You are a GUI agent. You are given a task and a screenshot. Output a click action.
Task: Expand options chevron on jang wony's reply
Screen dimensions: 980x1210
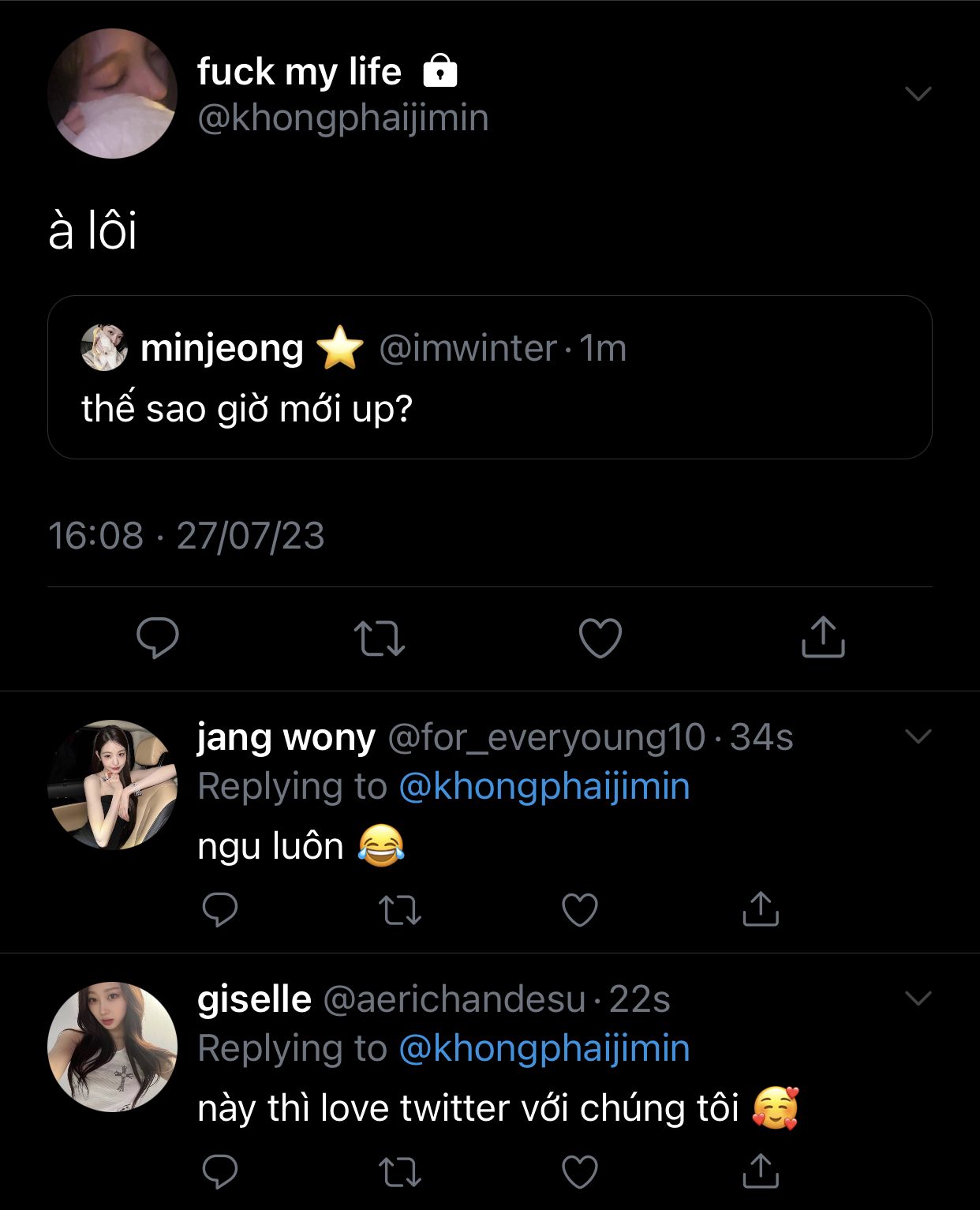(918, 736)
